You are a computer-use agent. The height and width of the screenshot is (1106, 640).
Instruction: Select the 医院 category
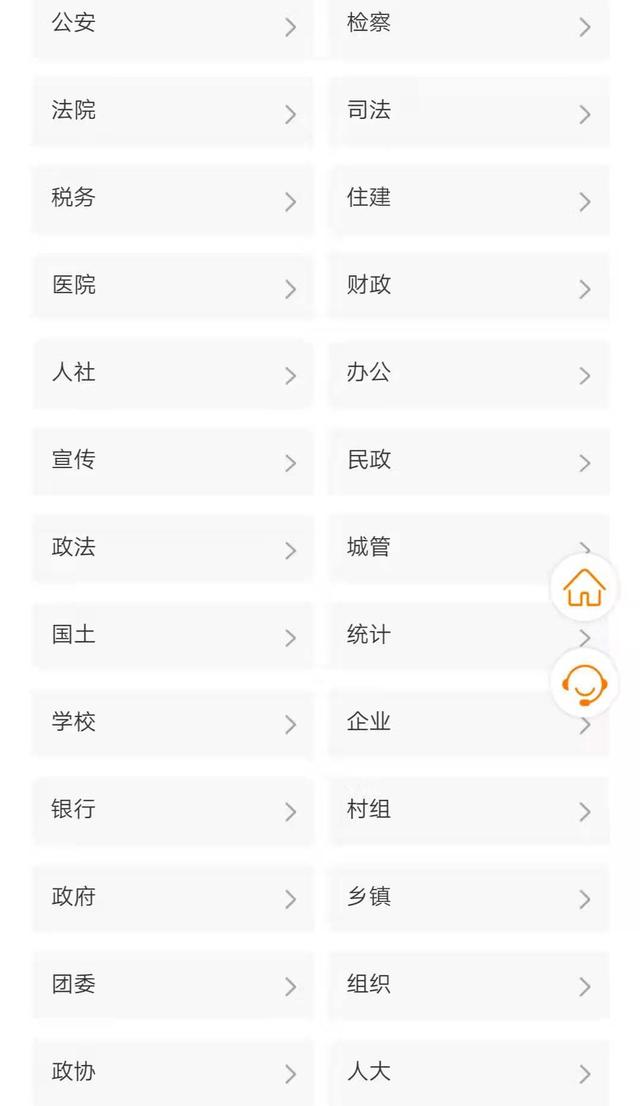[x=173, y=286]
